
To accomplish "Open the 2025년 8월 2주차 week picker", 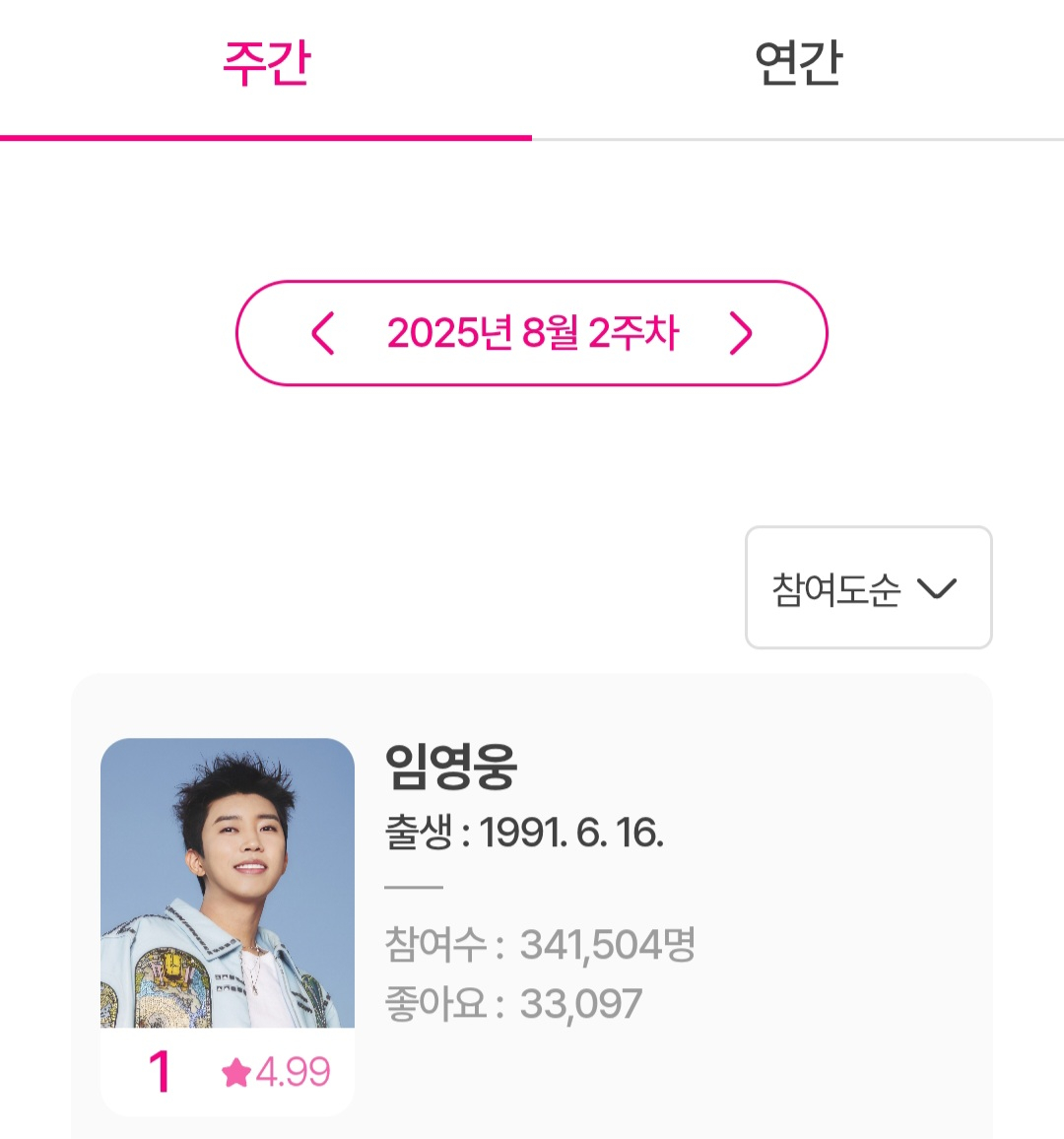I will point(532,333).
